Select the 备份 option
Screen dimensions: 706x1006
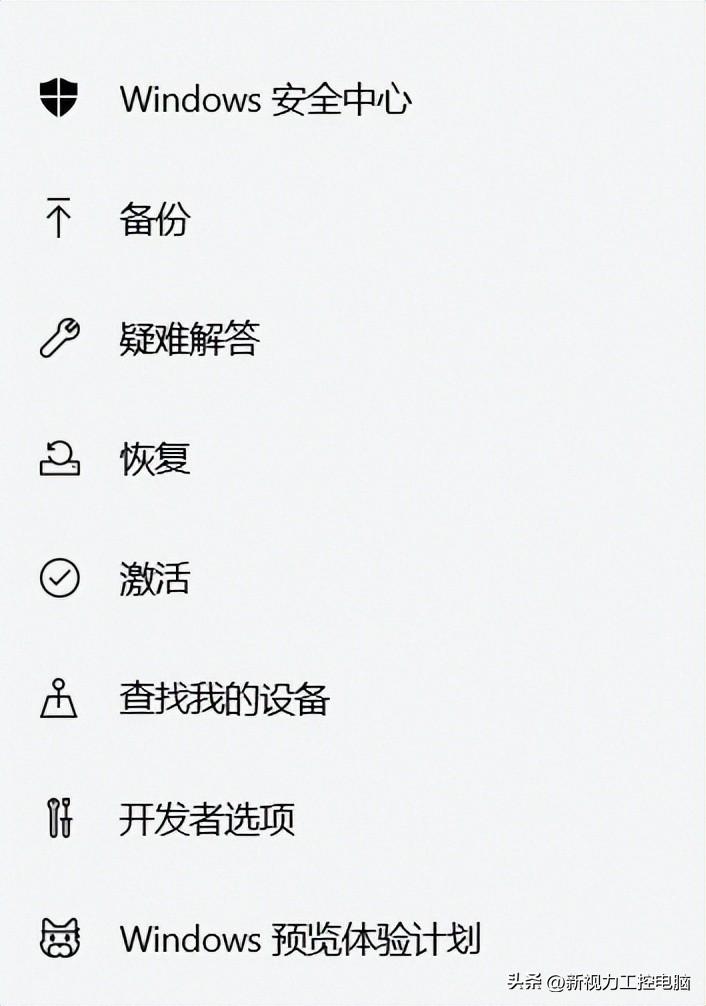click(x=155, y=219)
